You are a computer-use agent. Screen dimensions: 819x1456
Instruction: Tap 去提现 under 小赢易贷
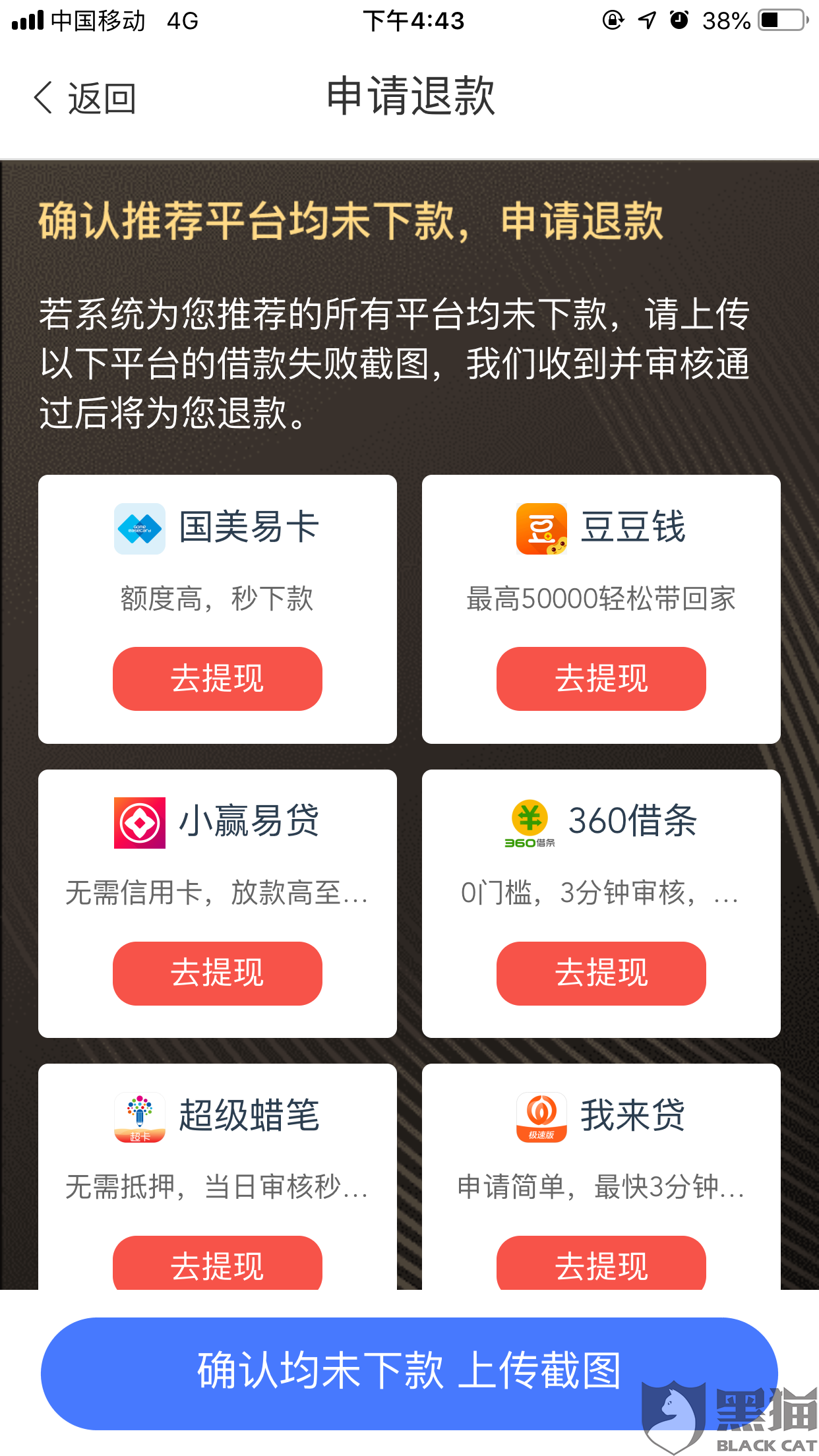pyautogui.click(x=218, y=973)
